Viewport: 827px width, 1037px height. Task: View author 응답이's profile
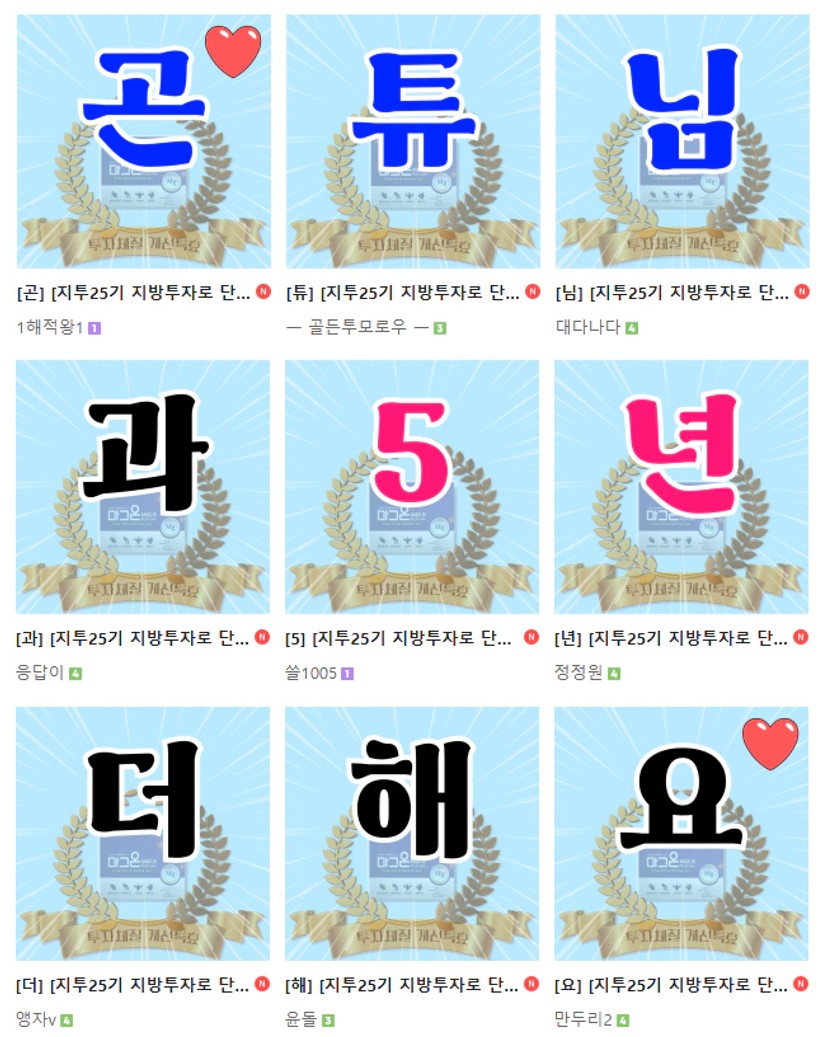pyautogui.click(x=40, y=673)
